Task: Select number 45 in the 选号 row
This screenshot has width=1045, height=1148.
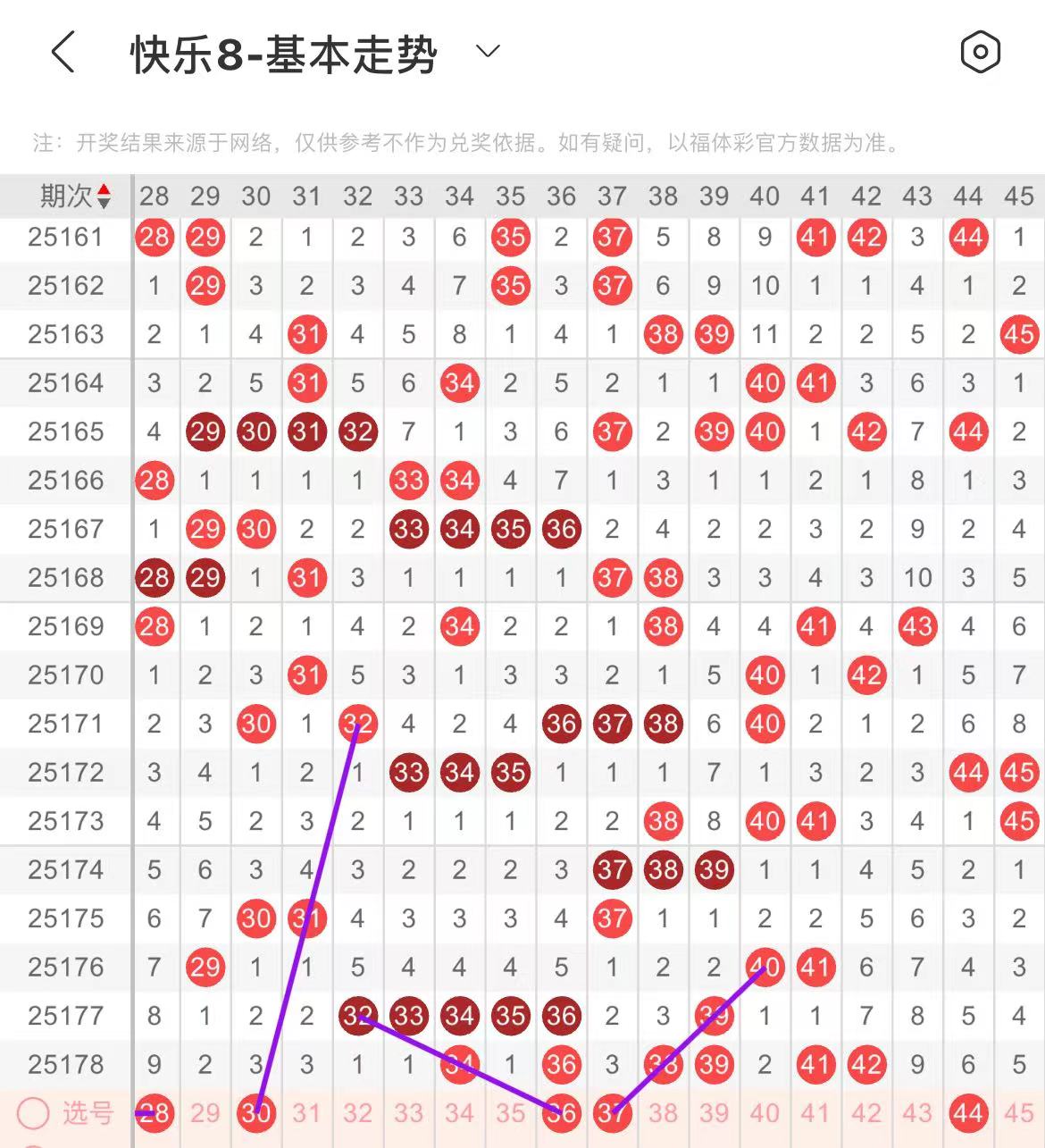Action: (1019, 1113)
